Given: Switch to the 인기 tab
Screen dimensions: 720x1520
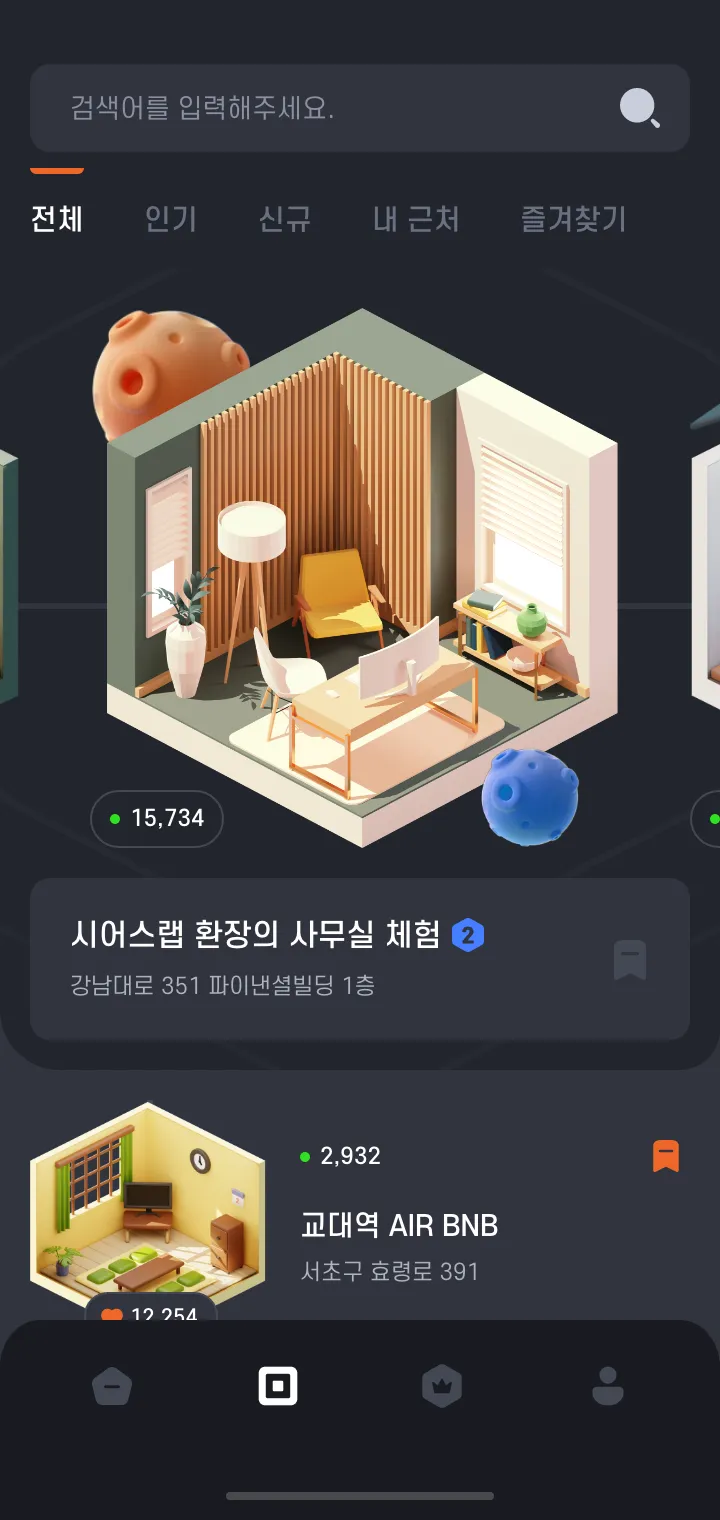Looking at the screenshot, I should [171, 219].
